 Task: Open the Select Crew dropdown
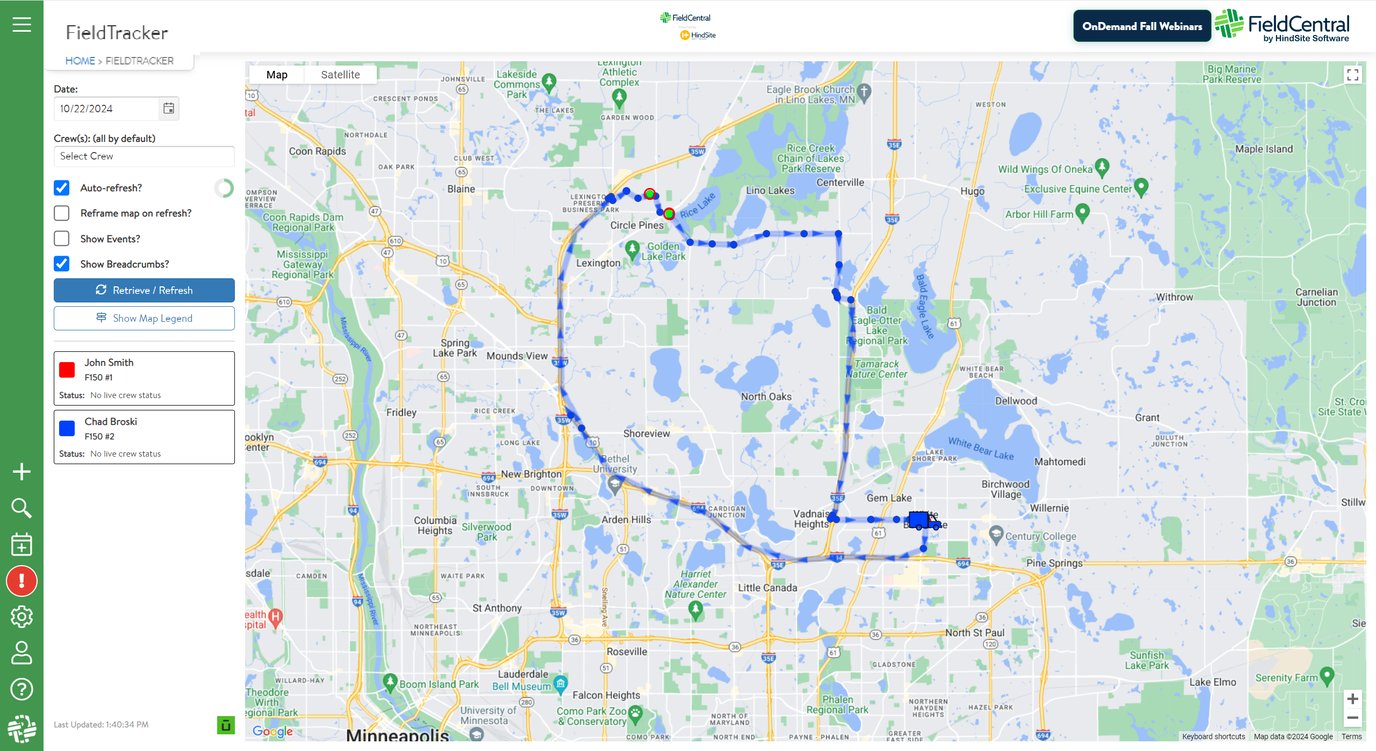tap(144, 156)
